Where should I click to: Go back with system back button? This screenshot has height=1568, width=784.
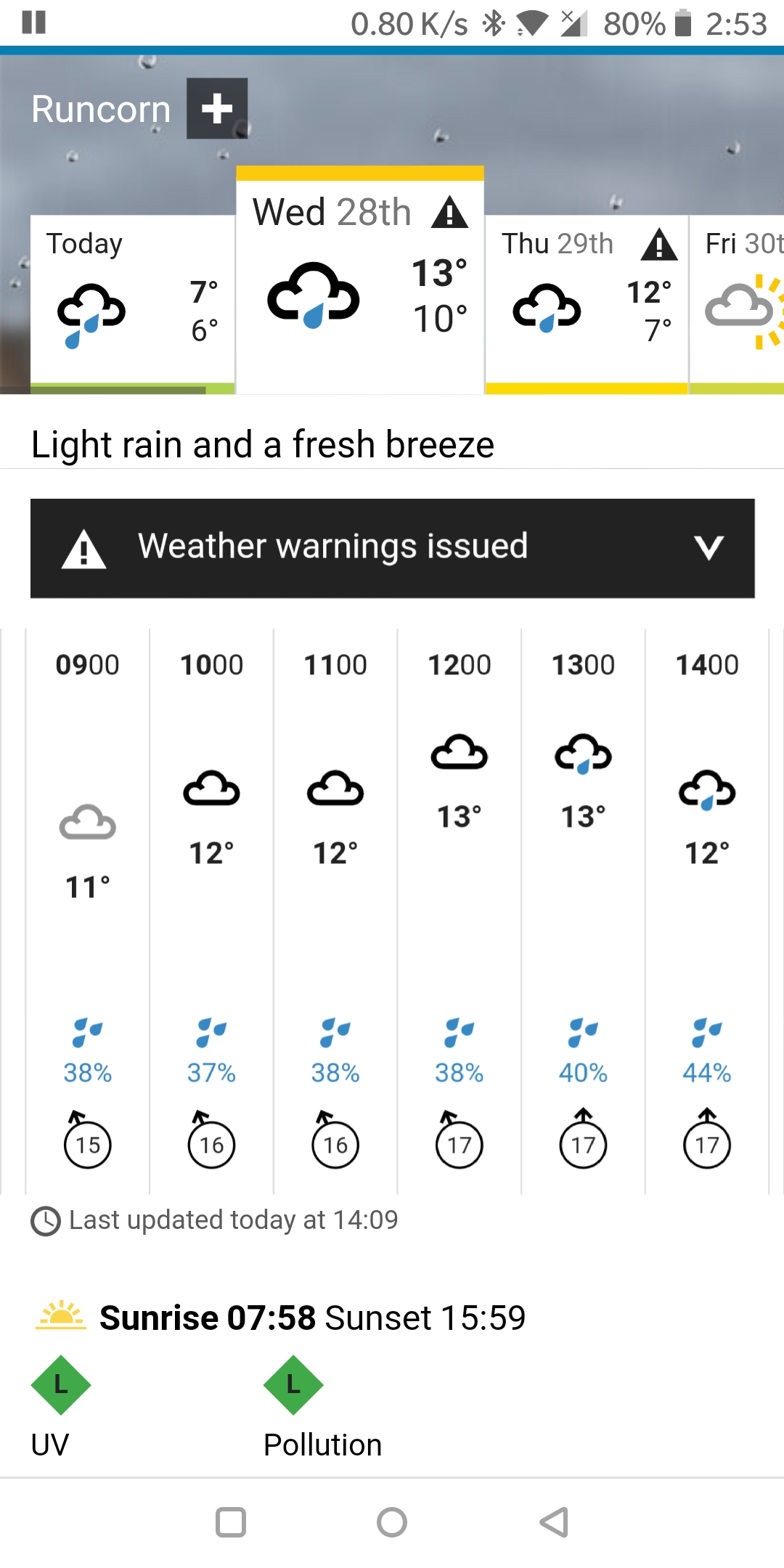pos(554,1522)
